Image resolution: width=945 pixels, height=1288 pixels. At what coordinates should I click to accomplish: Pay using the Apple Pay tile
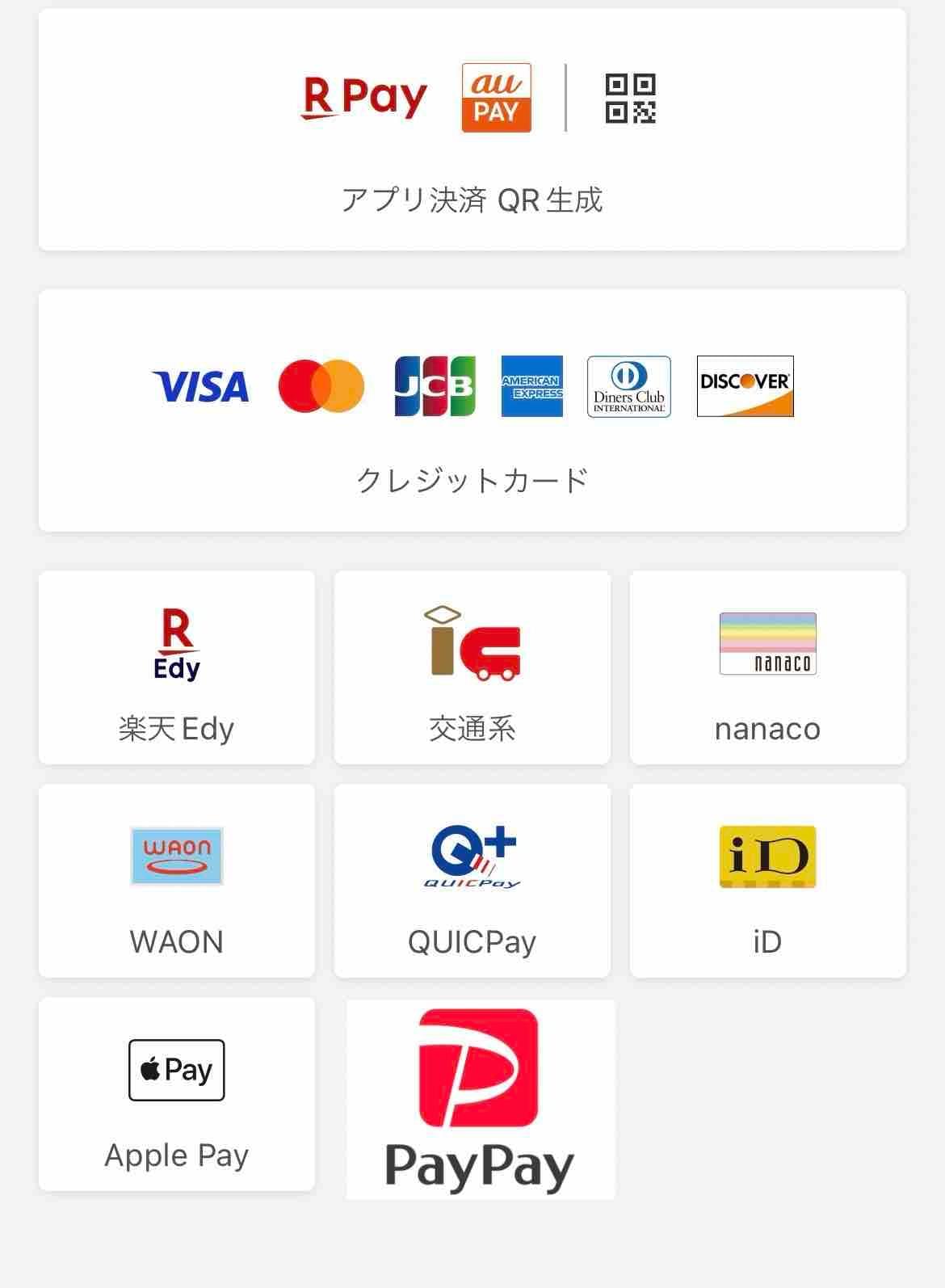click(177, 1094)
